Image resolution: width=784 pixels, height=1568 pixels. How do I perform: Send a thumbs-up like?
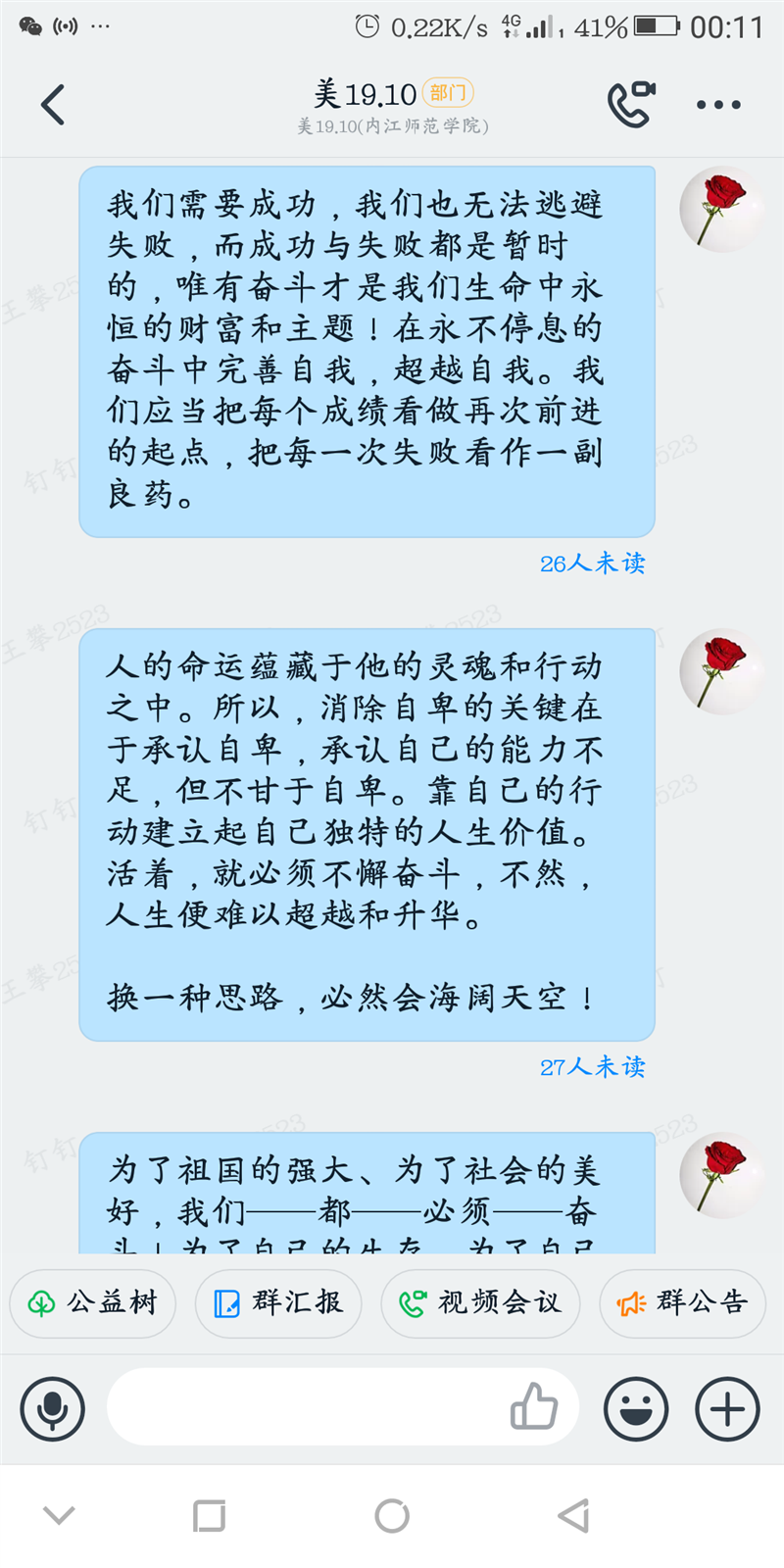coord(534,1407)
